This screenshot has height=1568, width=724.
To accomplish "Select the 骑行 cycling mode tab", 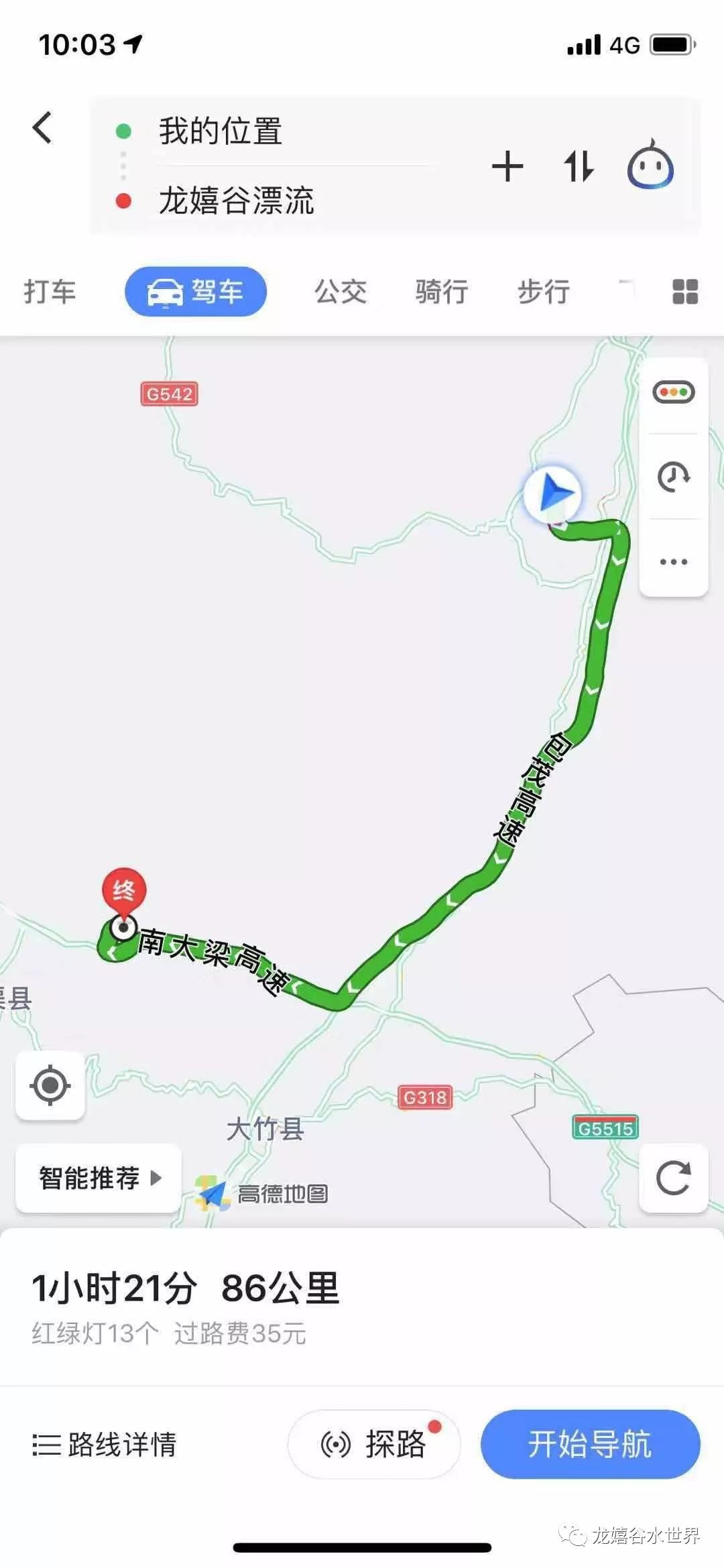I will click(x=440, y=291).
